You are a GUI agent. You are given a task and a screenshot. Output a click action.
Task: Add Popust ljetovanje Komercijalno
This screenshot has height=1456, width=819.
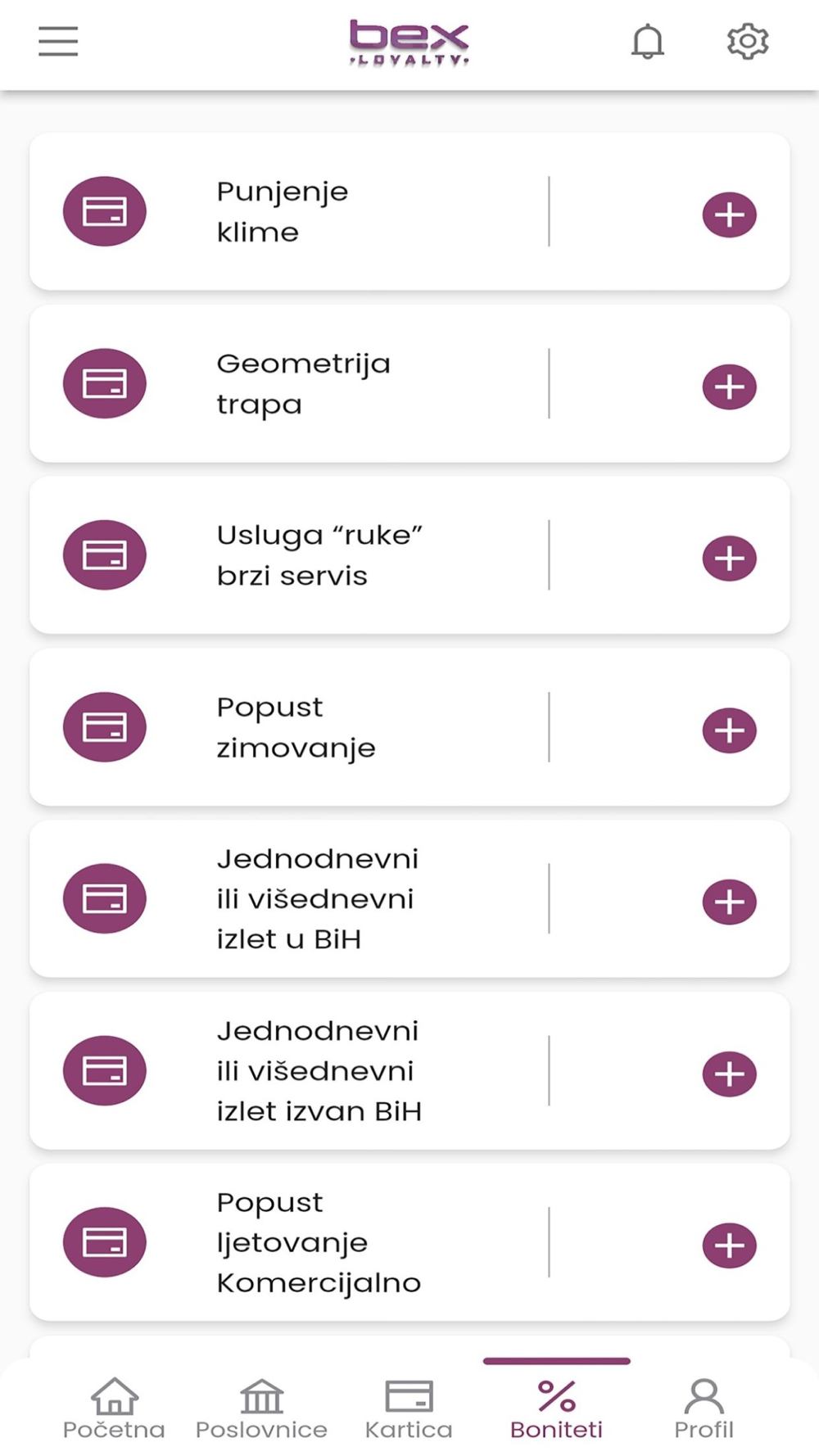[x=729, y=1246]
